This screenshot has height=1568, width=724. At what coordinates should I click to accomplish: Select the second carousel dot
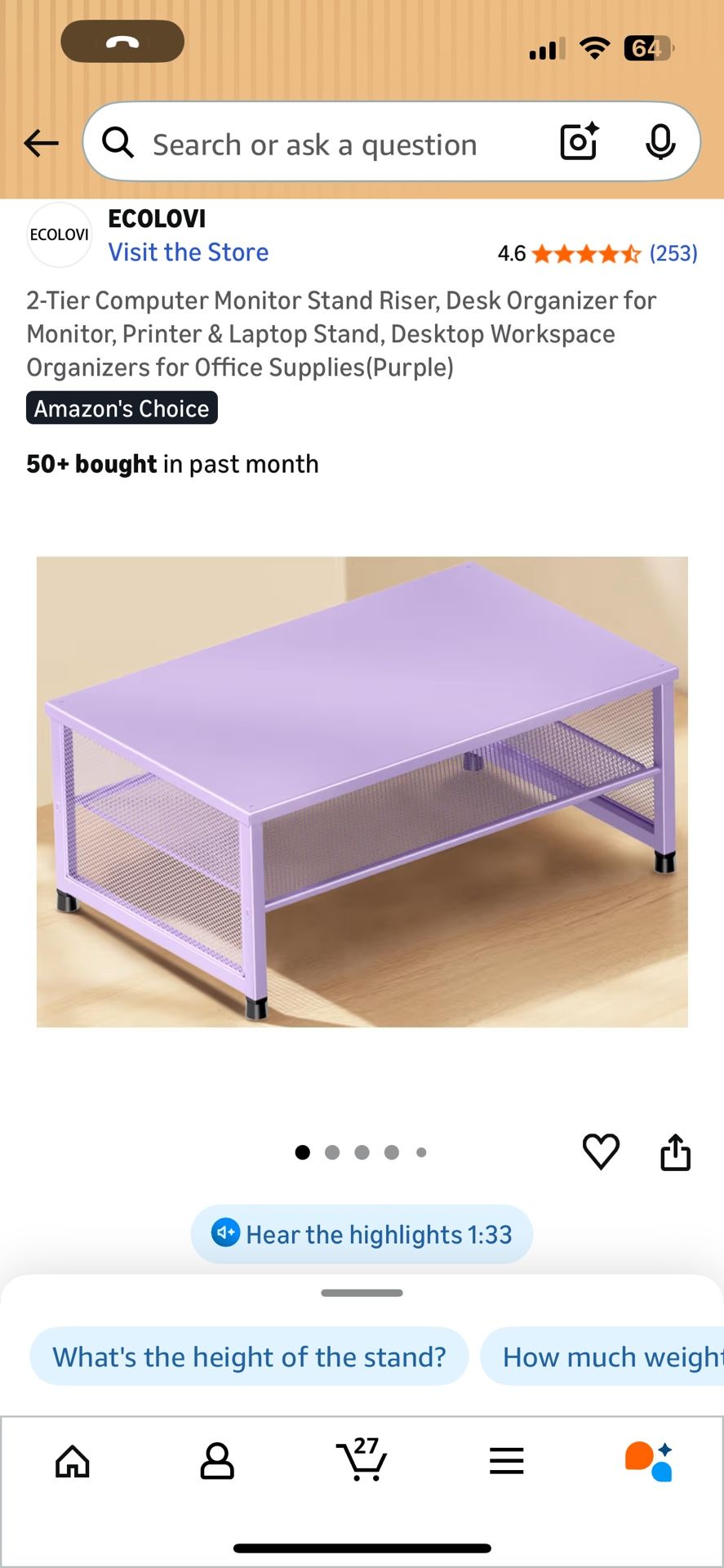332,1152
